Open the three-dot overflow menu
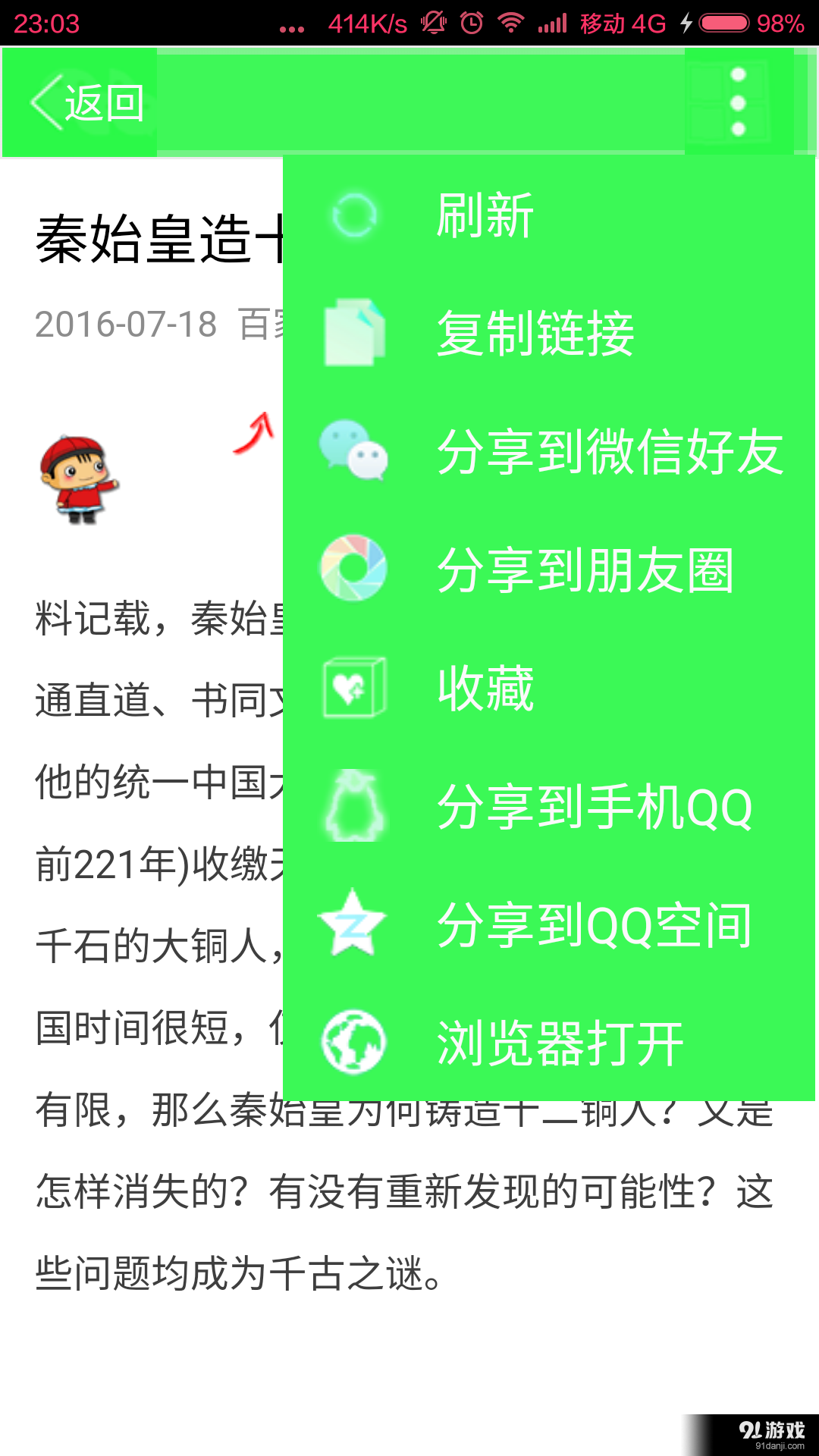The height and width of the screenshot is (1456, 819). tap(737, 102)
